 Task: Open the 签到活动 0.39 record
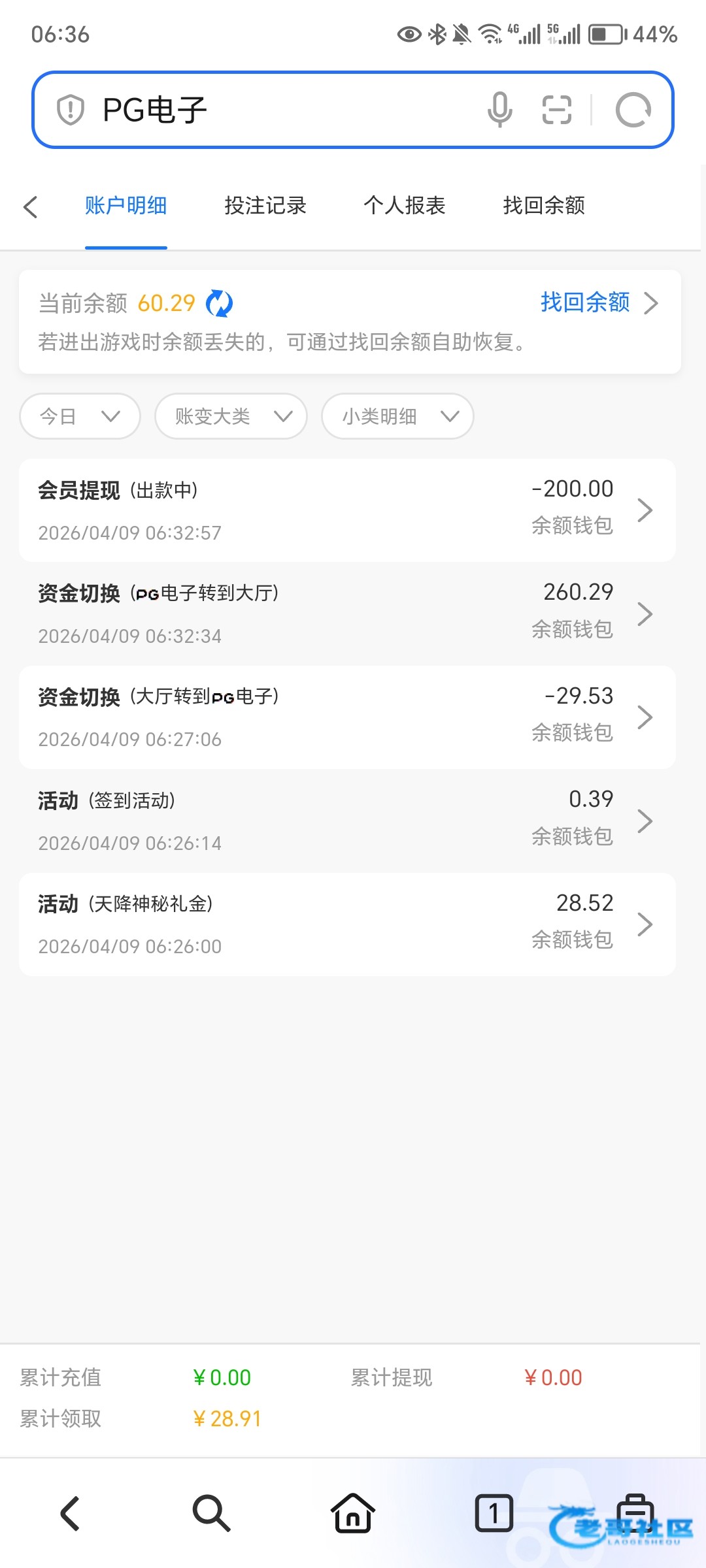coord(347,821)
